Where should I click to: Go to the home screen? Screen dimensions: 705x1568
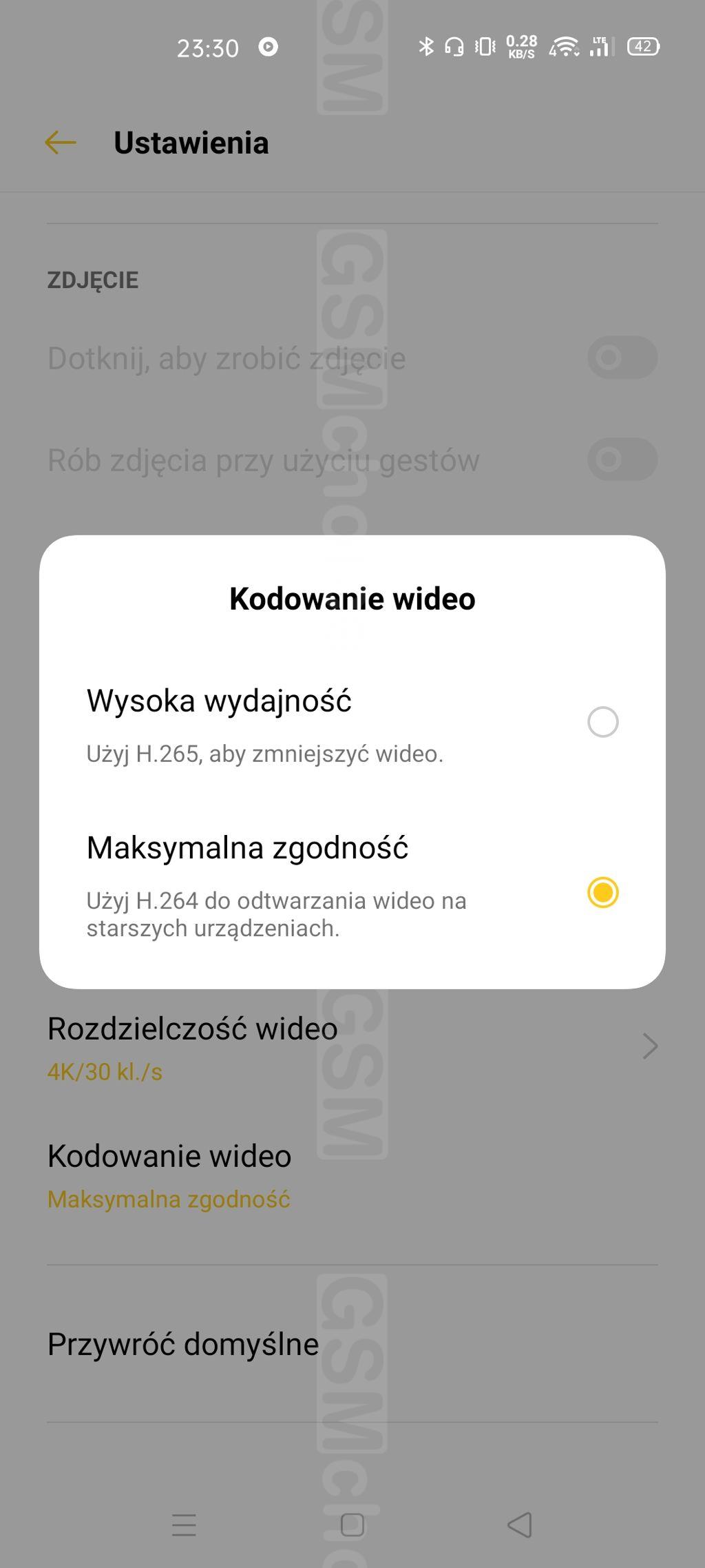point(352,1525)
